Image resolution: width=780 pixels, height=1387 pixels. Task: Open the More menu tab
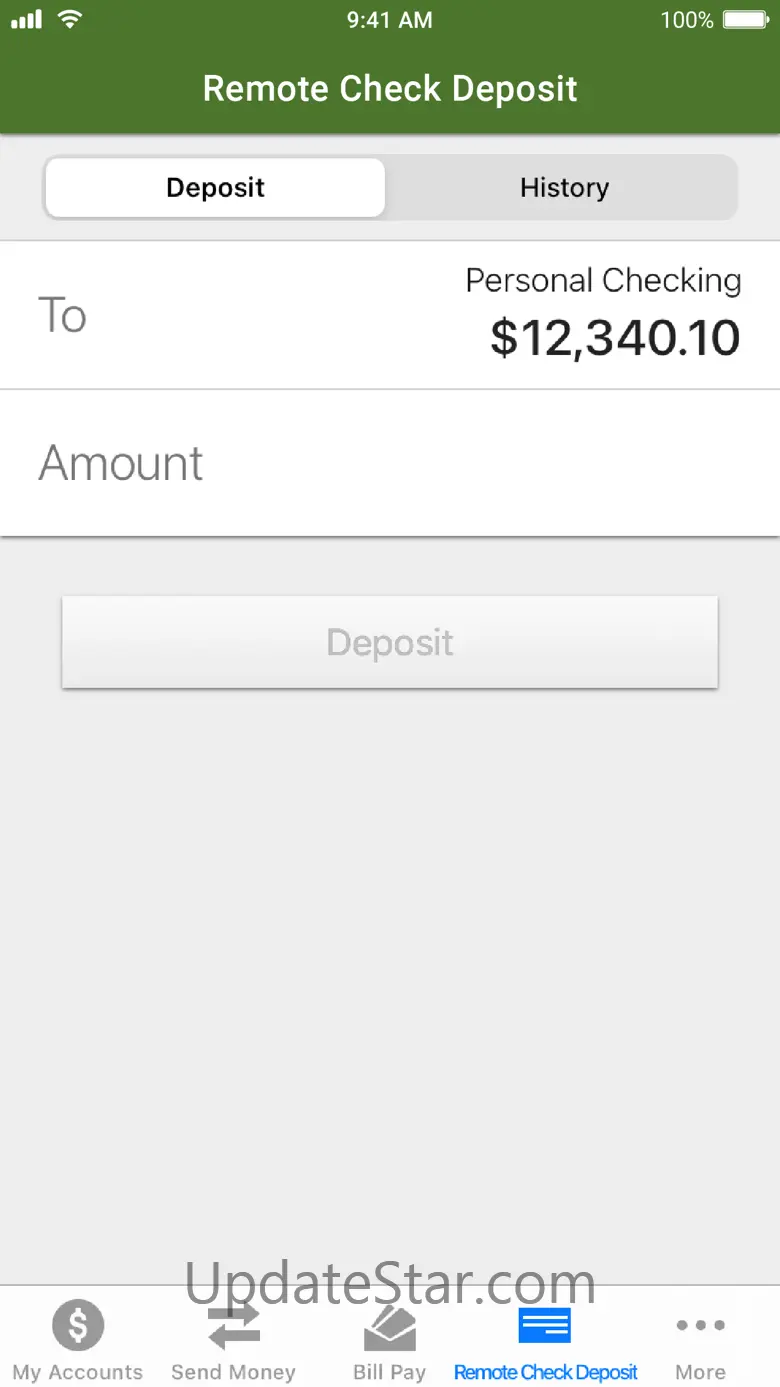tap(700, 1342)
